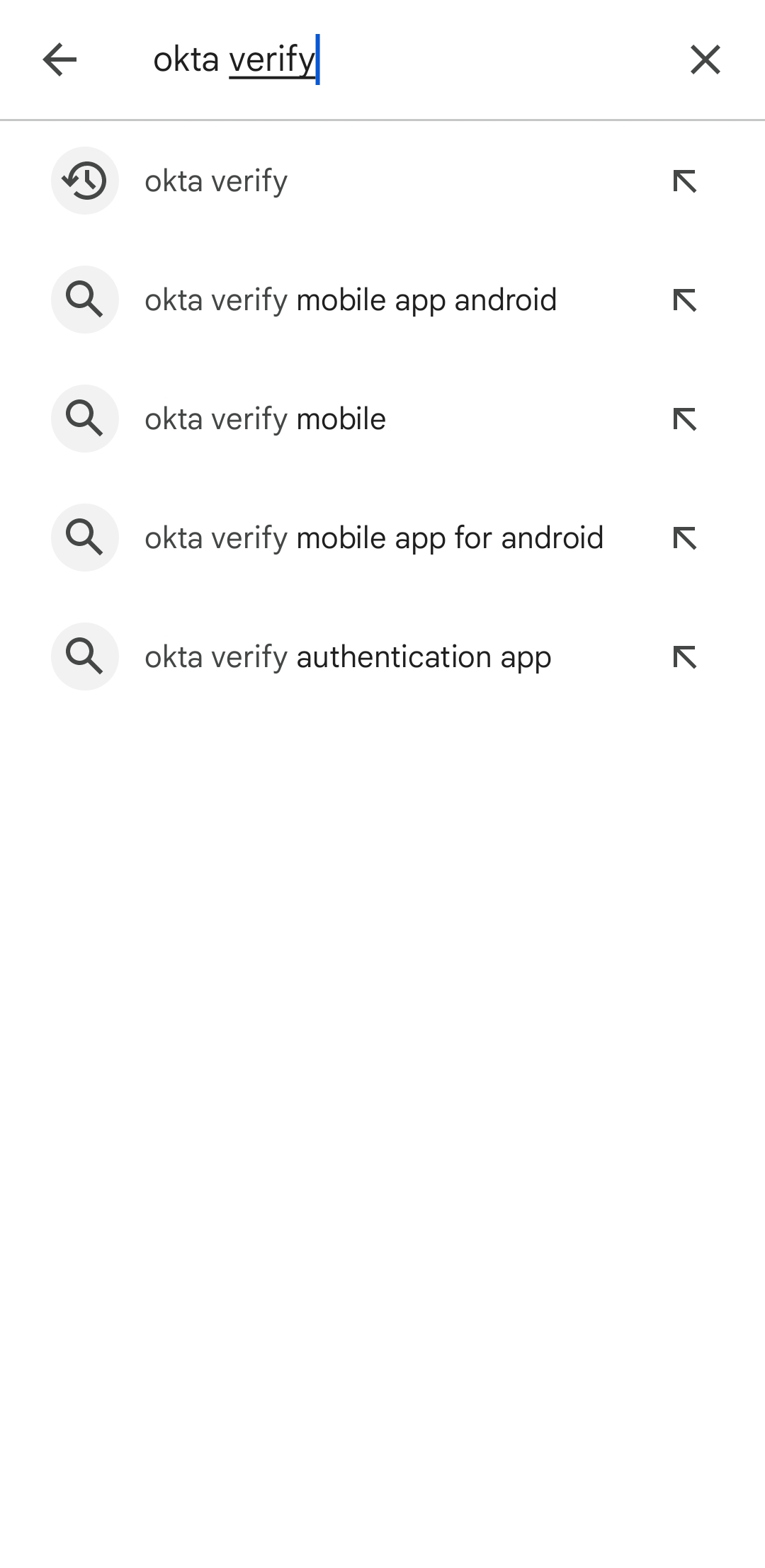The image size is (765, 1568).
Task: Go back using the arrow icon
Action: [x=59, y=59]
